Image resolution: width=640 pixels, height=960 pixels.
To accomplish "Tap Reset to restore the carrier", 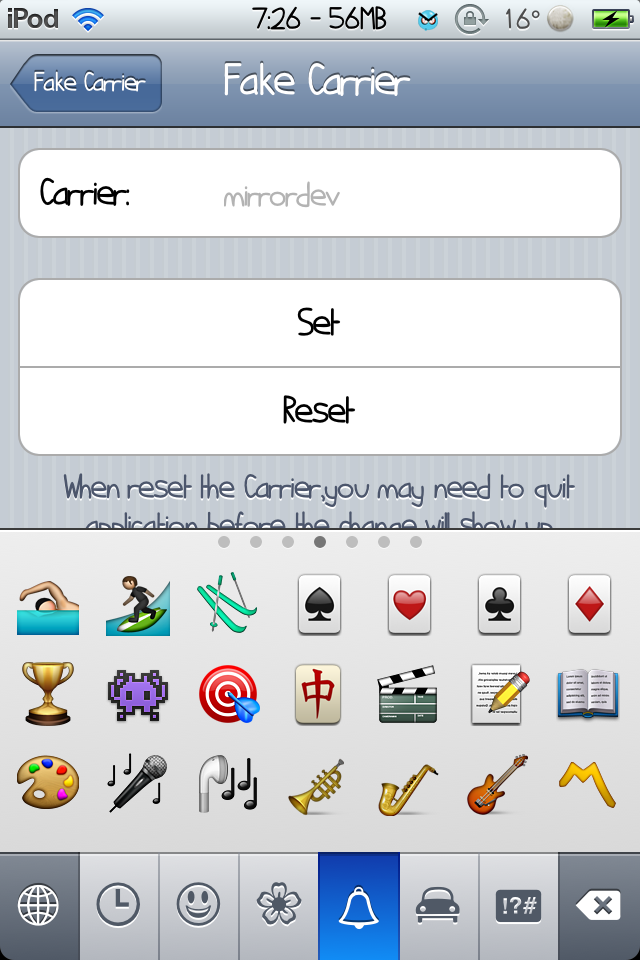I will click(x=319, y=410).
